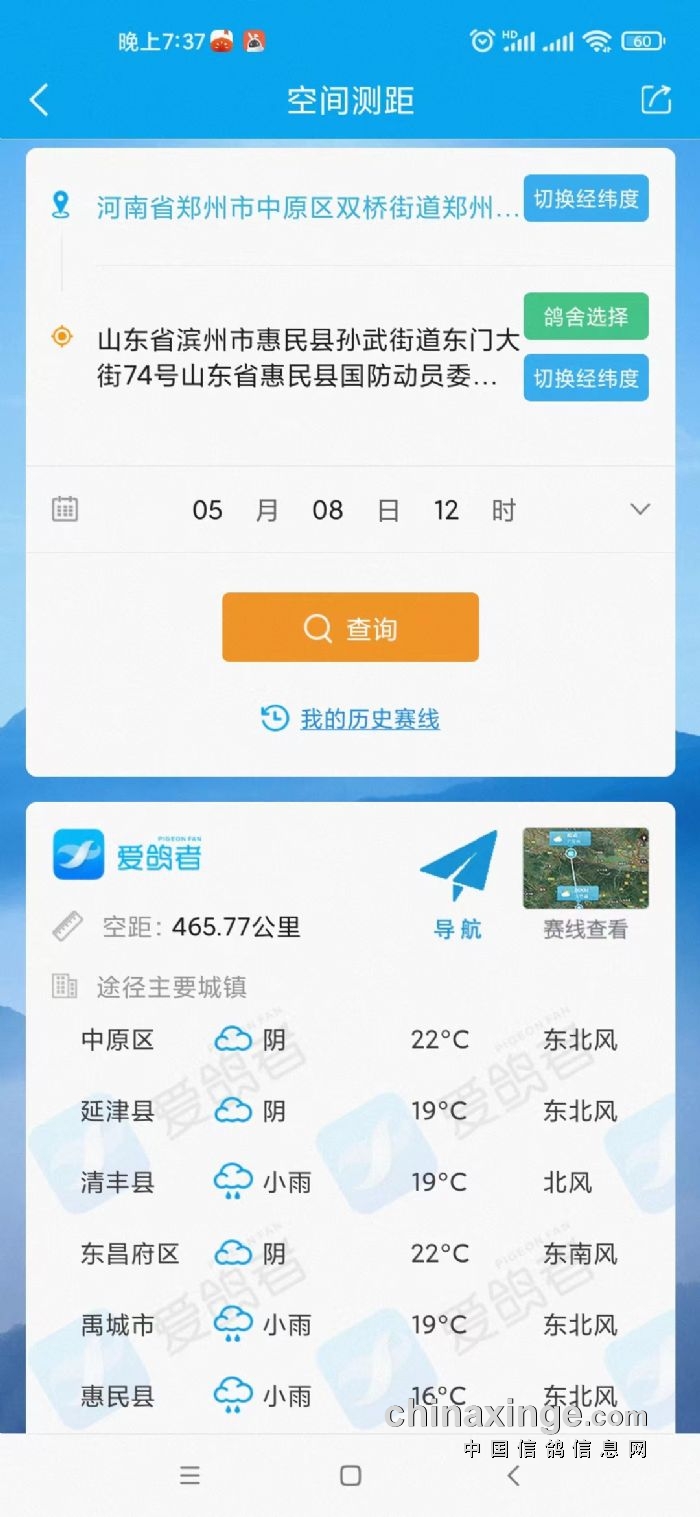Edit the Huimin County destination field
The image size is (700, 1517).
point(308,358)
